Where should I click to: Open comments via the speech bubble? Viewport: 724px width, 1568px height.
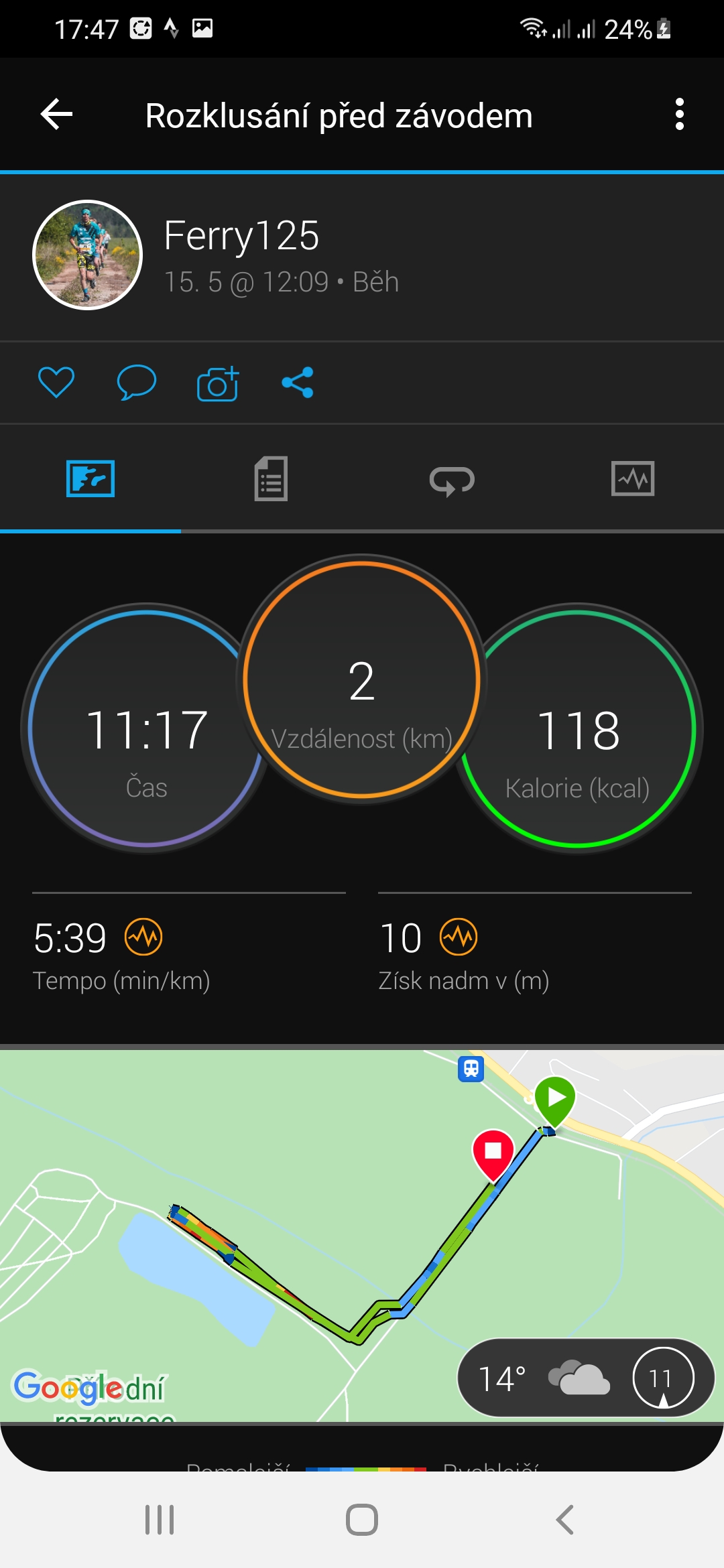click(137, 383)
